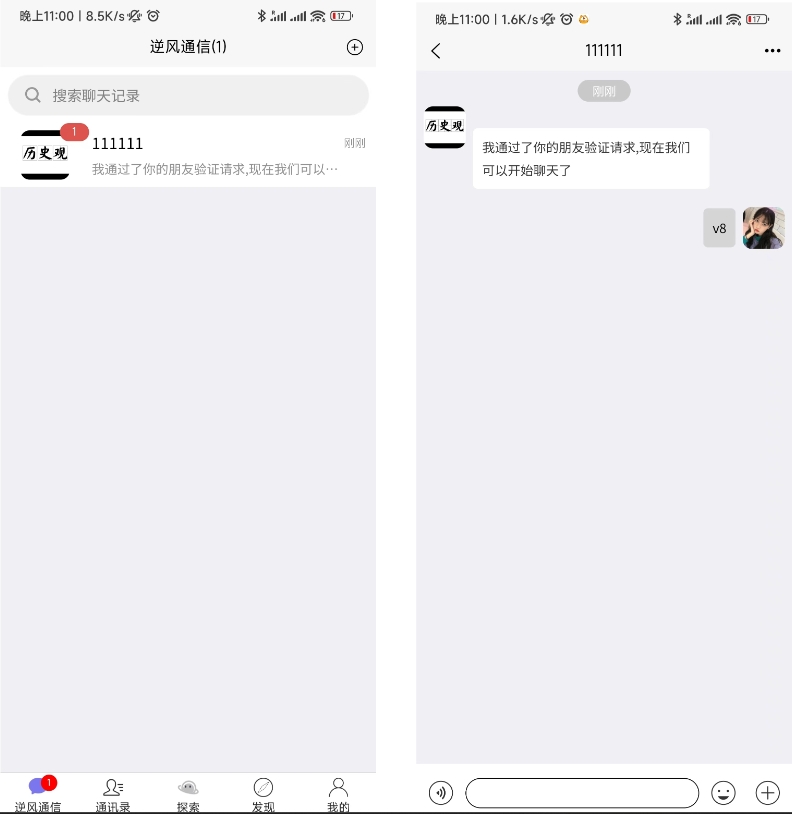Image resolution: width=792 pixels, height=814 pixels.
Task: Open the 111111 chat thread
Action: (x=188, y=155)
